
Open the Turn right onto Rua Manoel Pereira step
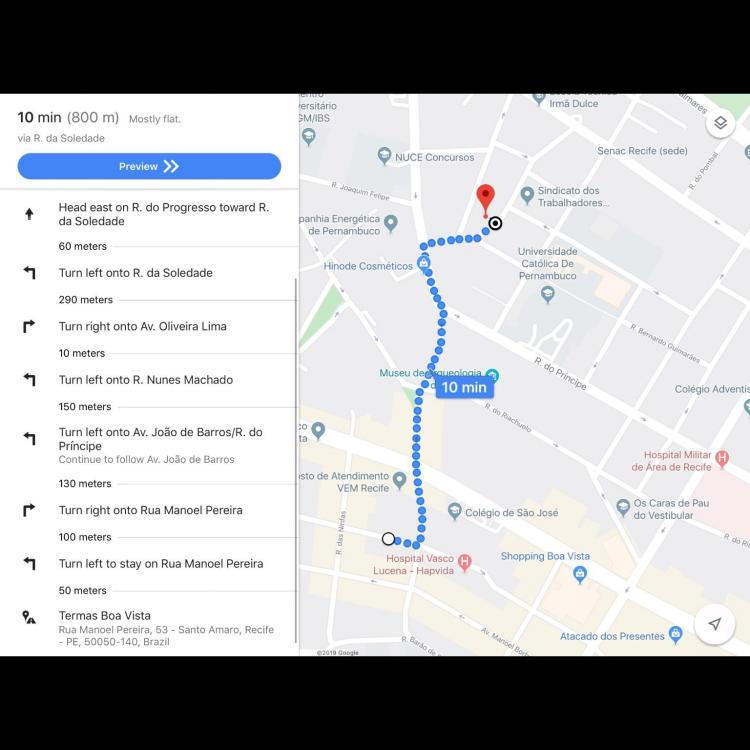coord(150,510)
